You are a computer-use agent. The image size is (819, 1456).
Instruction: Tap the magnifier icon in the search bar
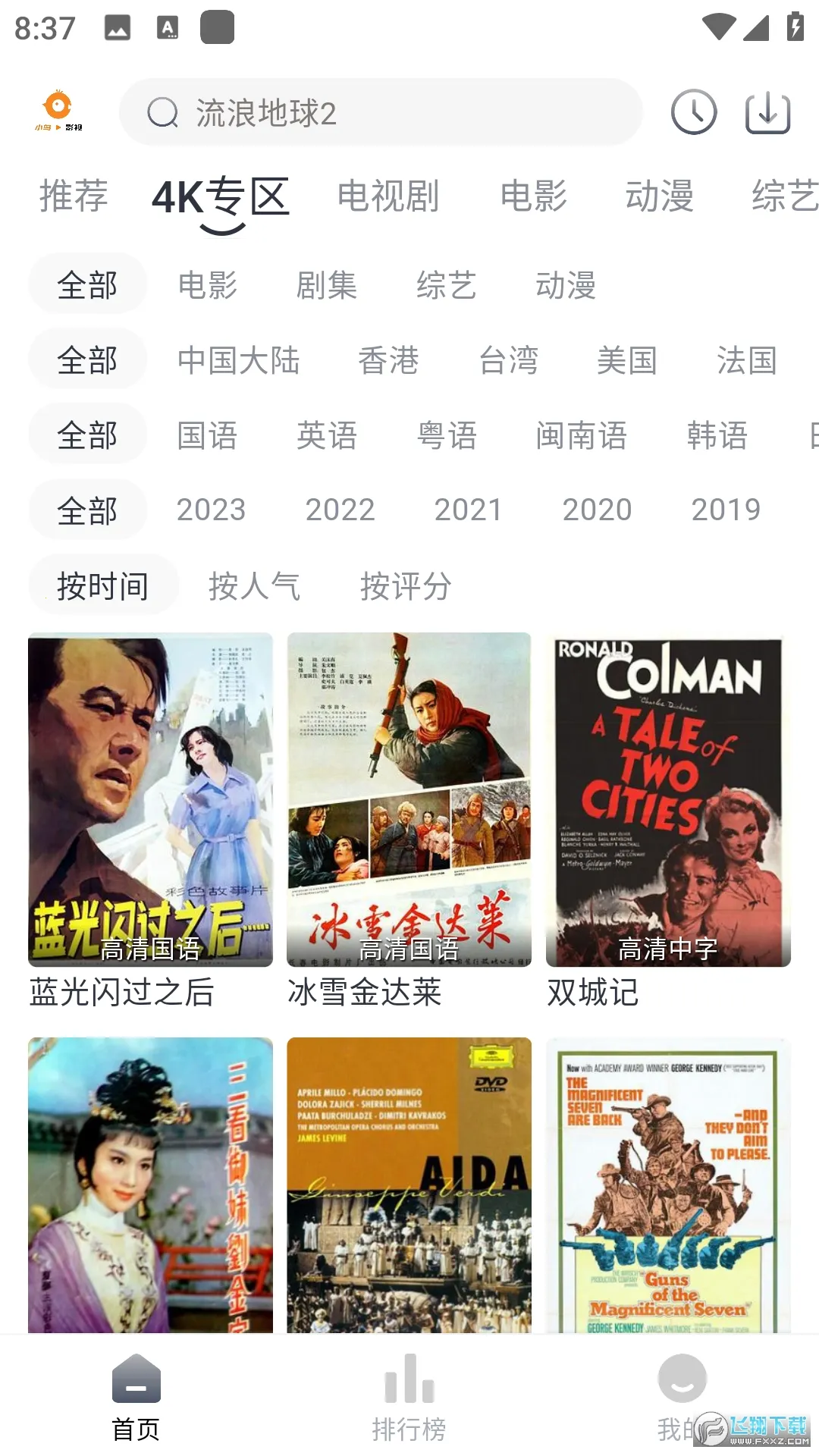coord(162,112)
